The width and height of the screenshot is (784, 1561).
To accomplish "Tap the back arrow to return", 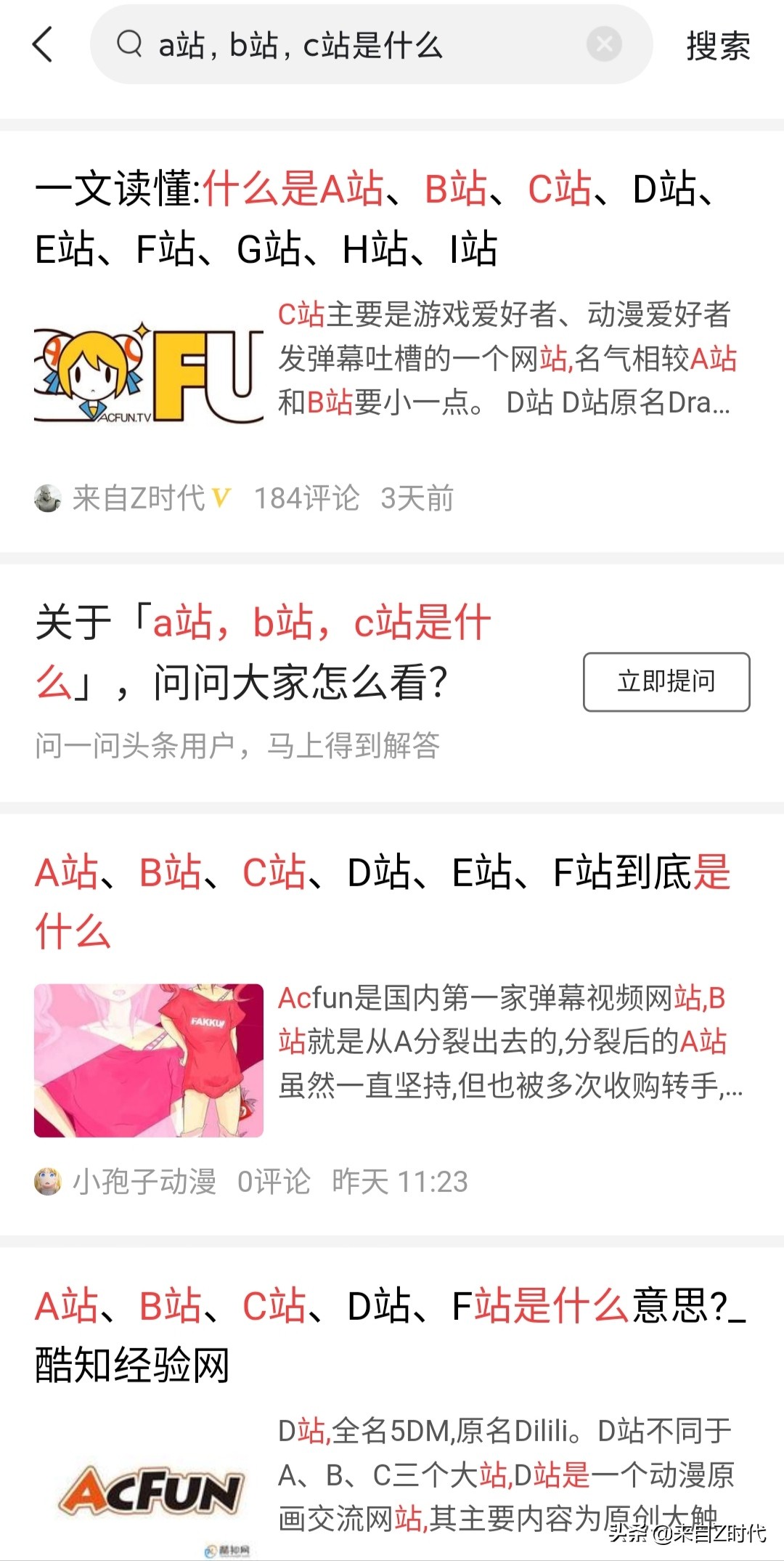I will [41, 45].
